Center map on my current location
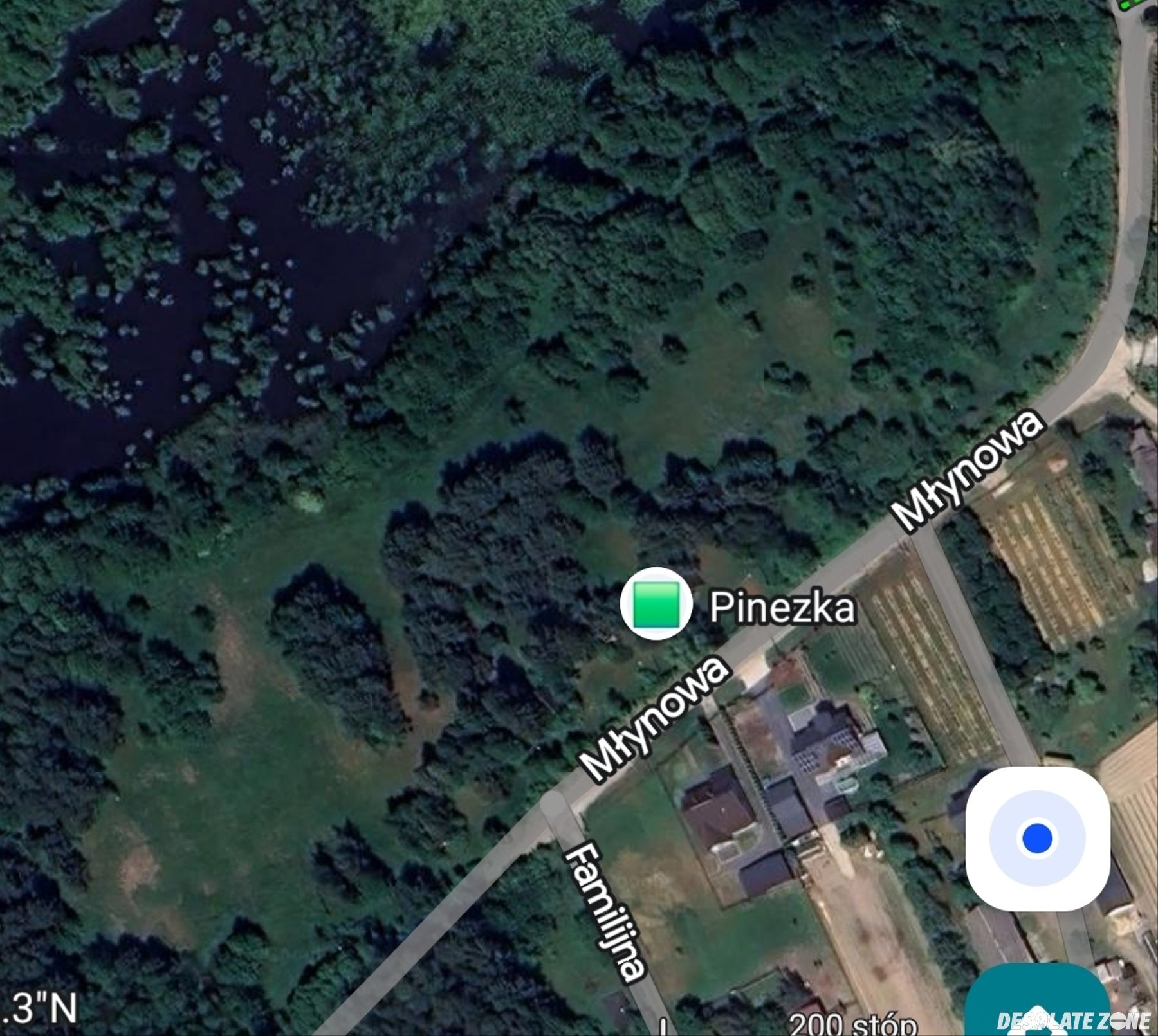The image size is (1158, 1036). [1037, 839]
